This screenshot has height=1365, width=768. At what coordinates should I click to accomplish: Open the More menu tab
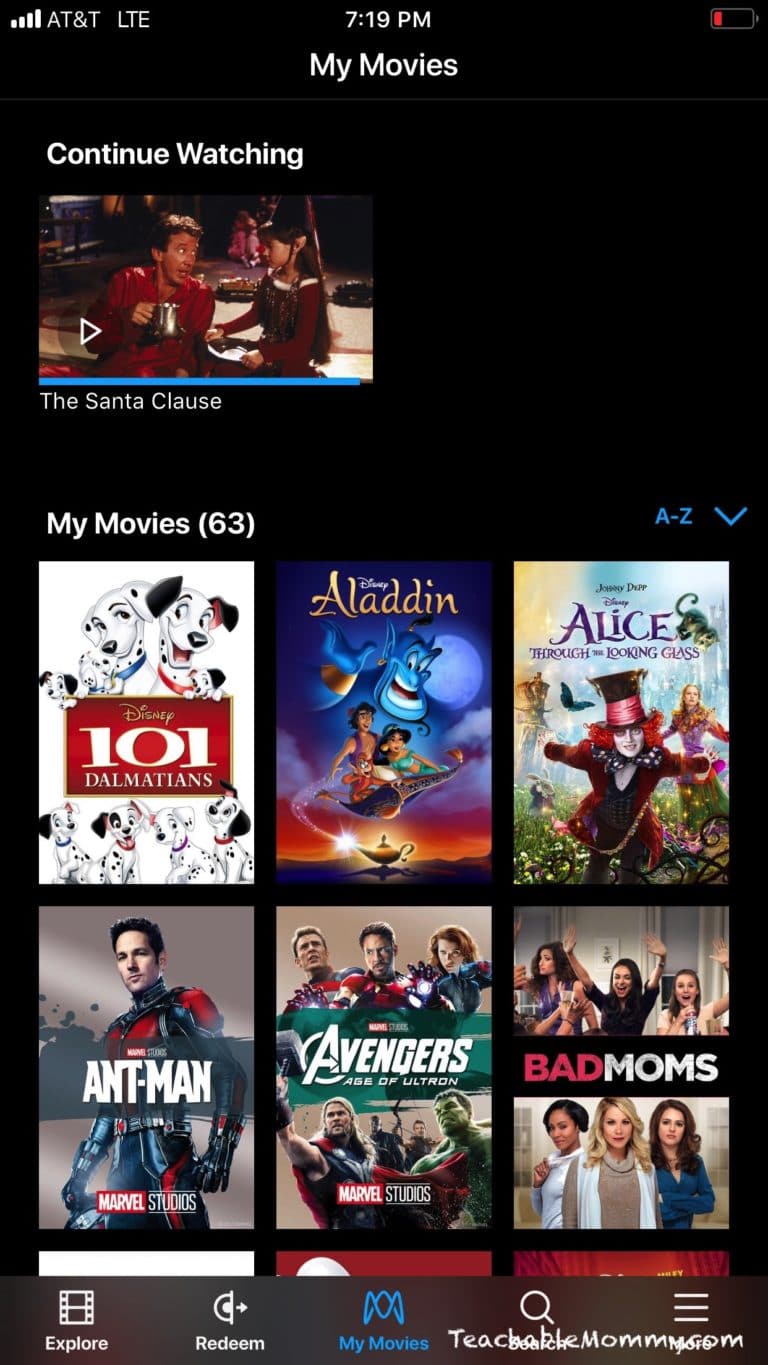(691, 1321)
